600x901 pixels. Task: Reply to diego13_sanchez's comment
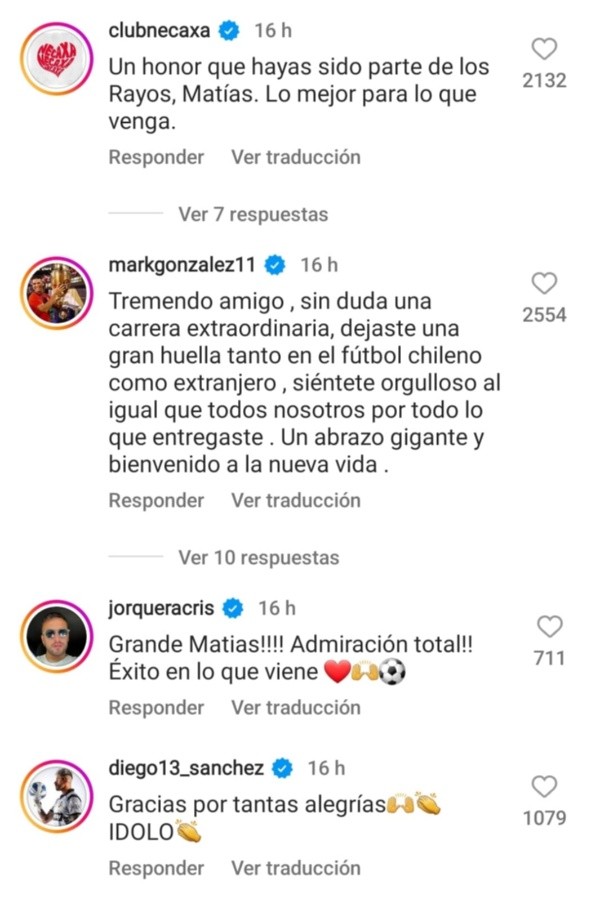[x=156, y=868]
